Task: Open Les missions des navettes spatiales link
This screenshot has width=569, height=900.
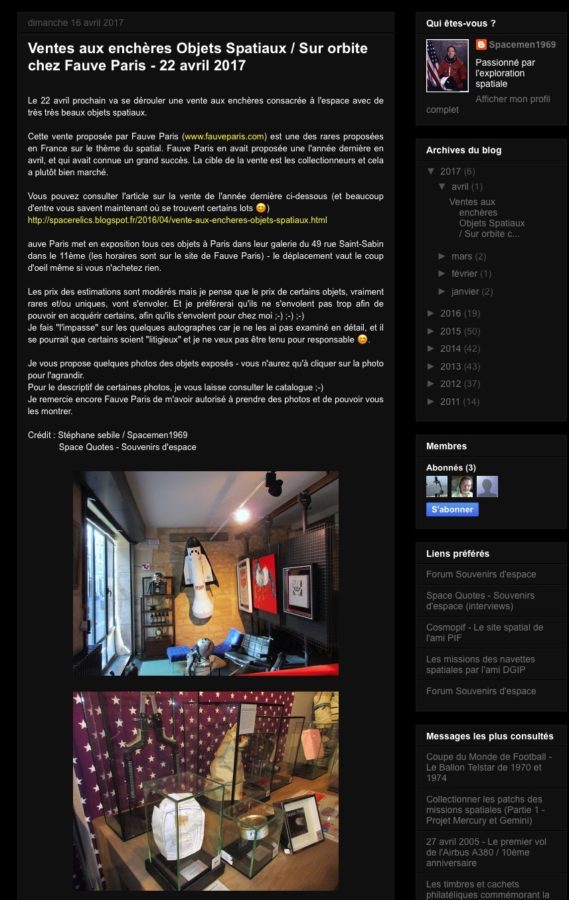Action: [480, 665]
